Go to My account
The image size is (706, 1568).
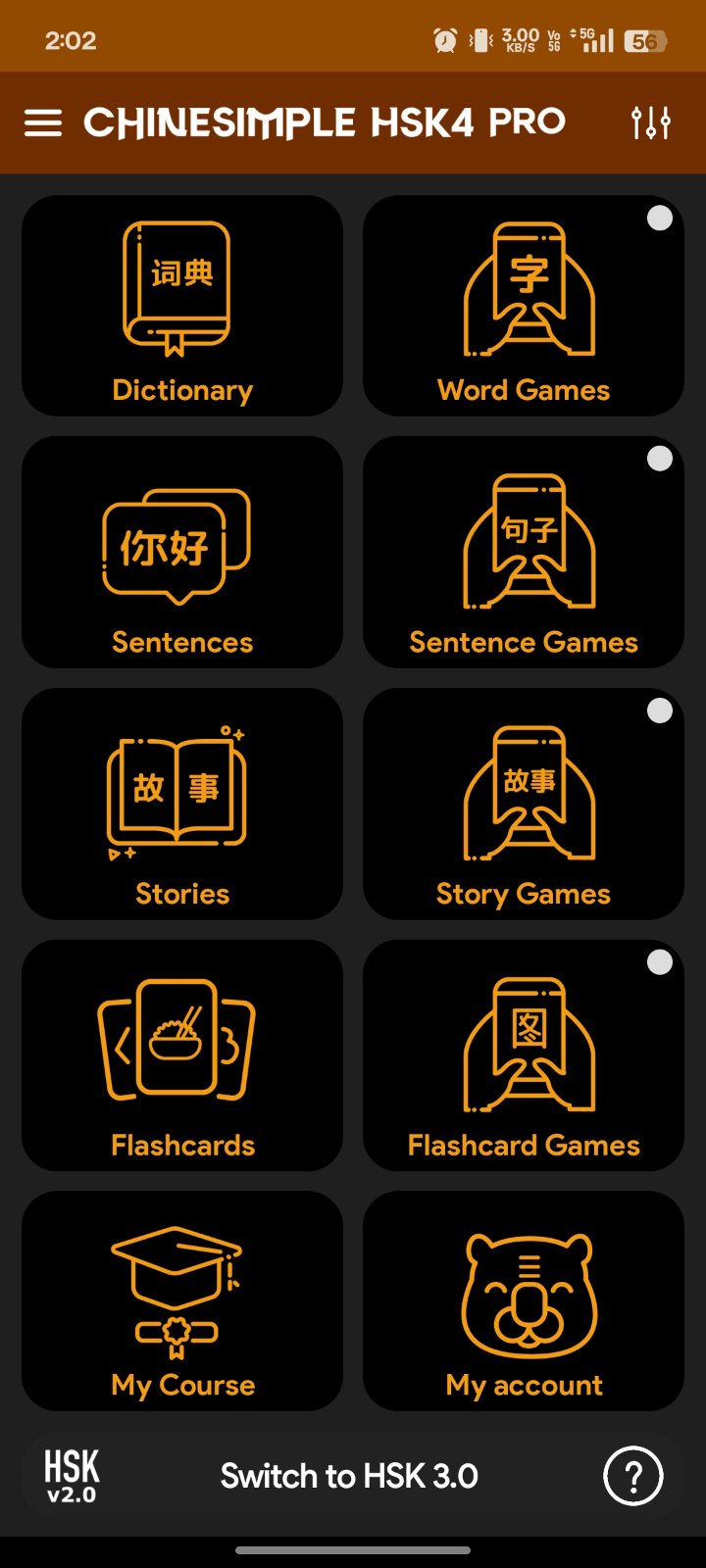524,1301
